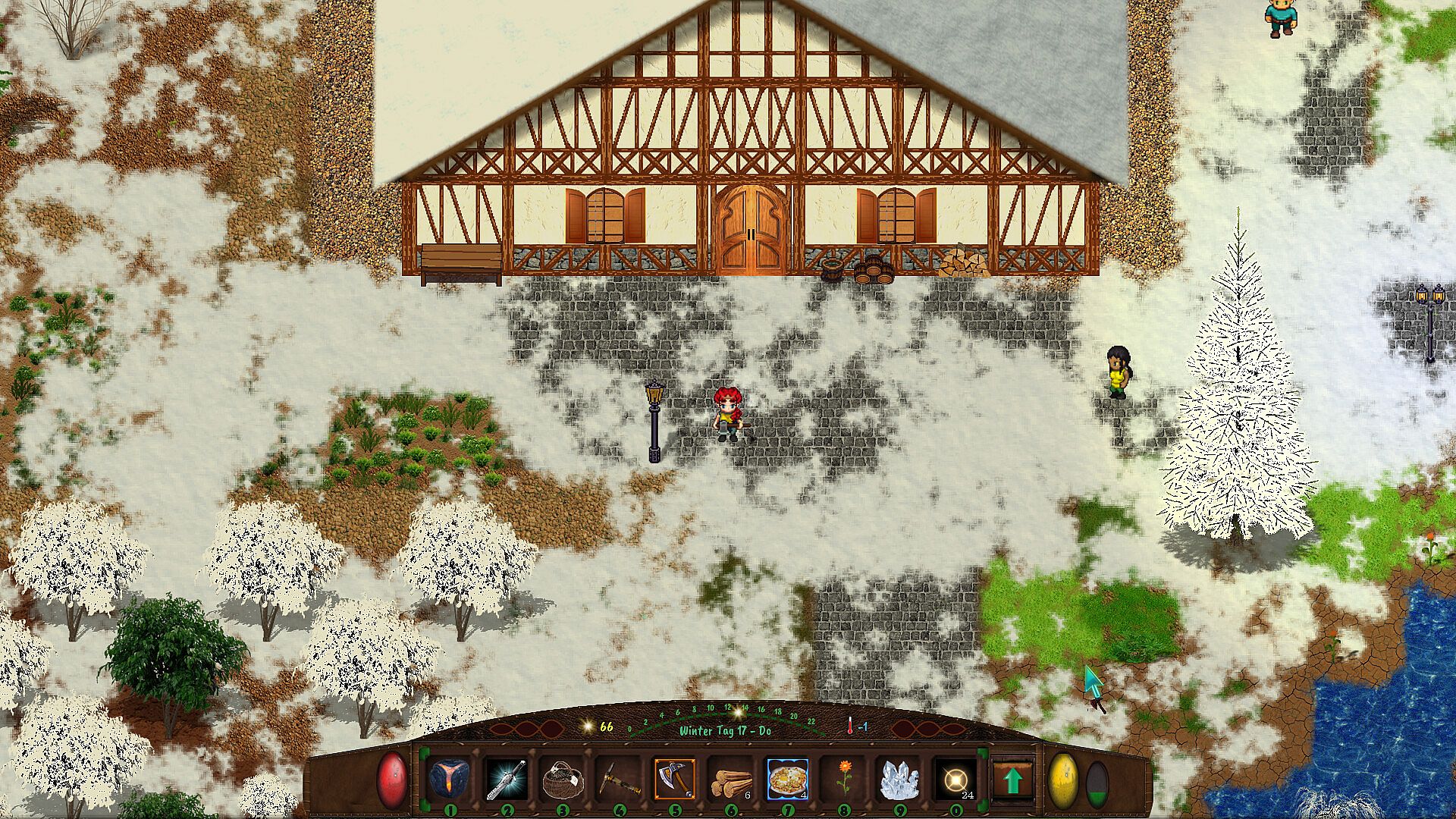Open inventory with the green arrow button
Viewport: 1456px width, 819px height.
(1012, 780)
